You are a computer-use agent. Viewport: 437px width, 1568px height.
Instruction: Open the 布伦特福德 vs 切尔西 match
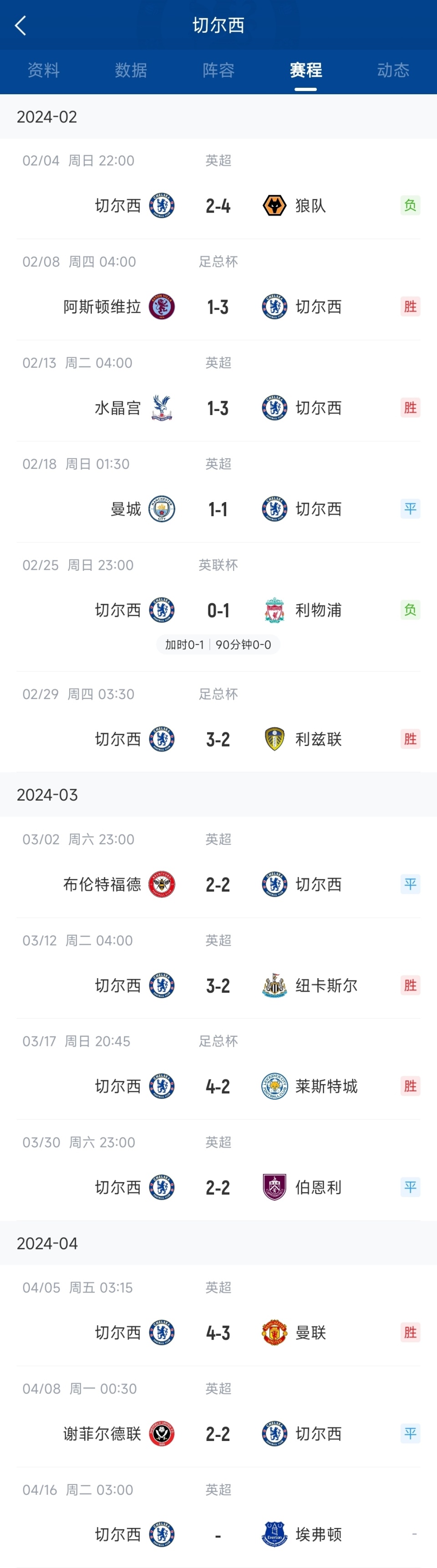click(x=218, y=884)
